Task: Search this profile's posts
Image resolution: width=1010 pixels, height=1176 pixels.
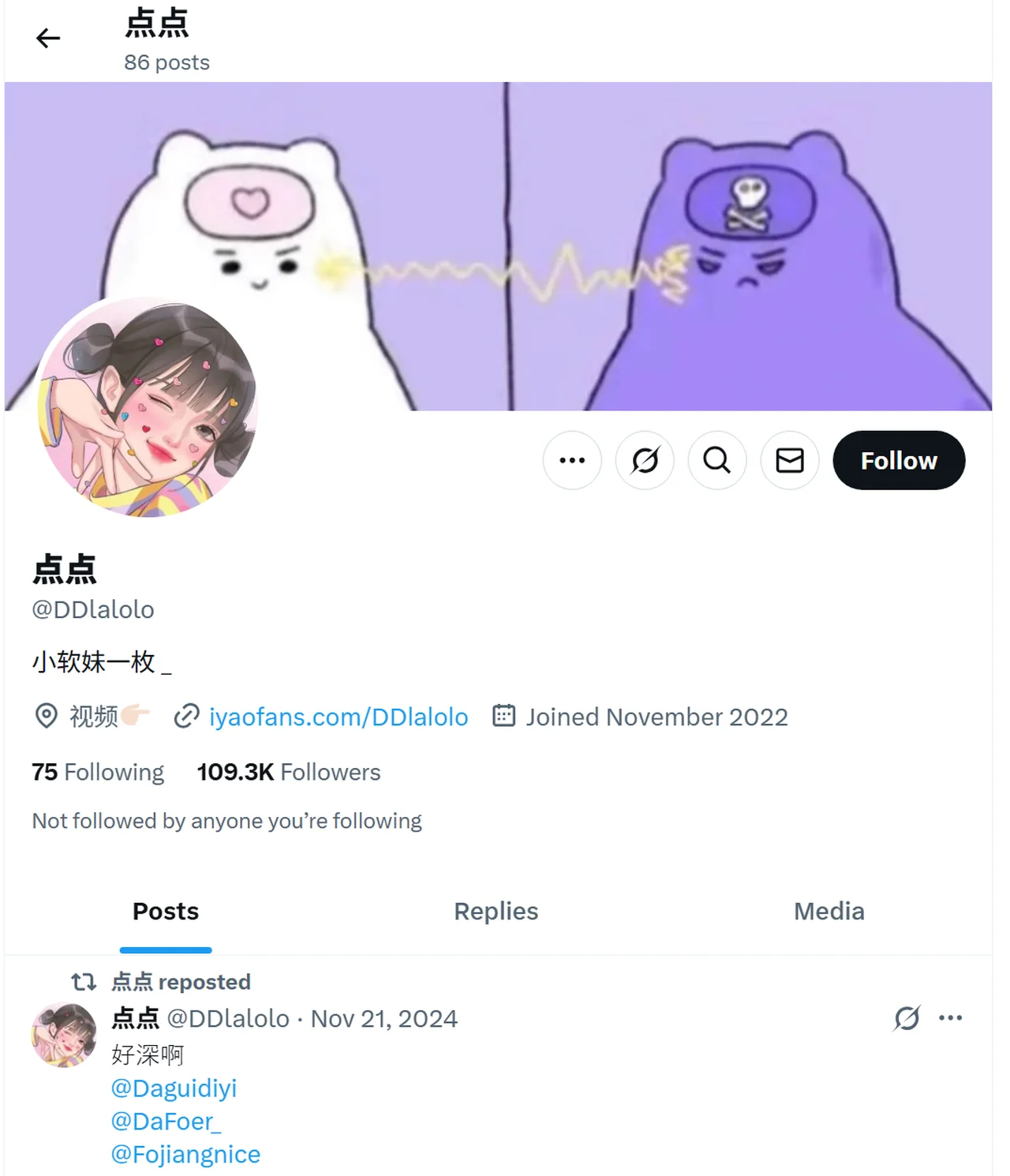Action: 716,460
